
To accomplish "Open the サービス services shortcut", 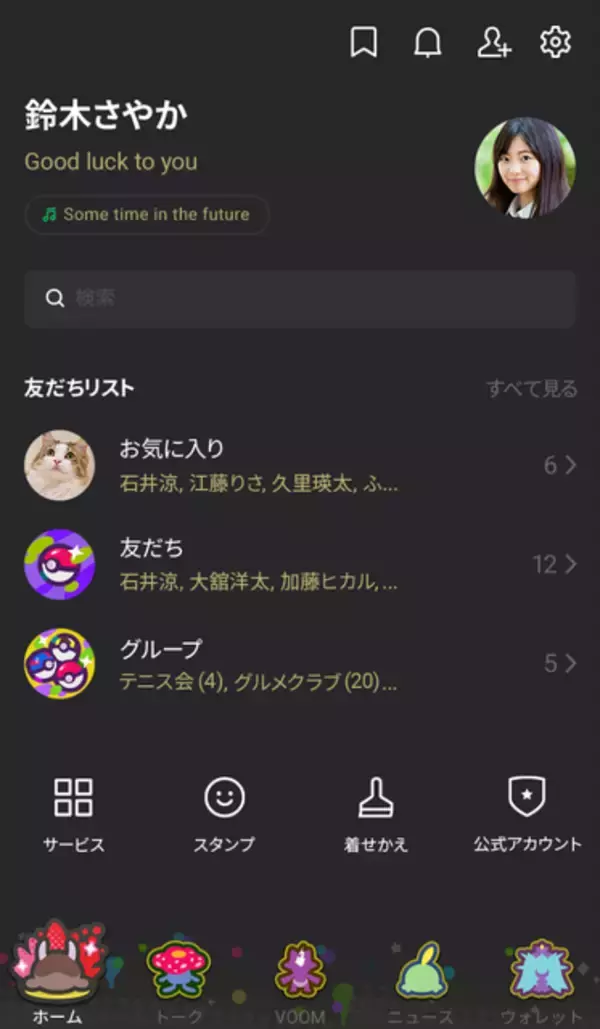I will pyautogui.click(x=74, y=815).
